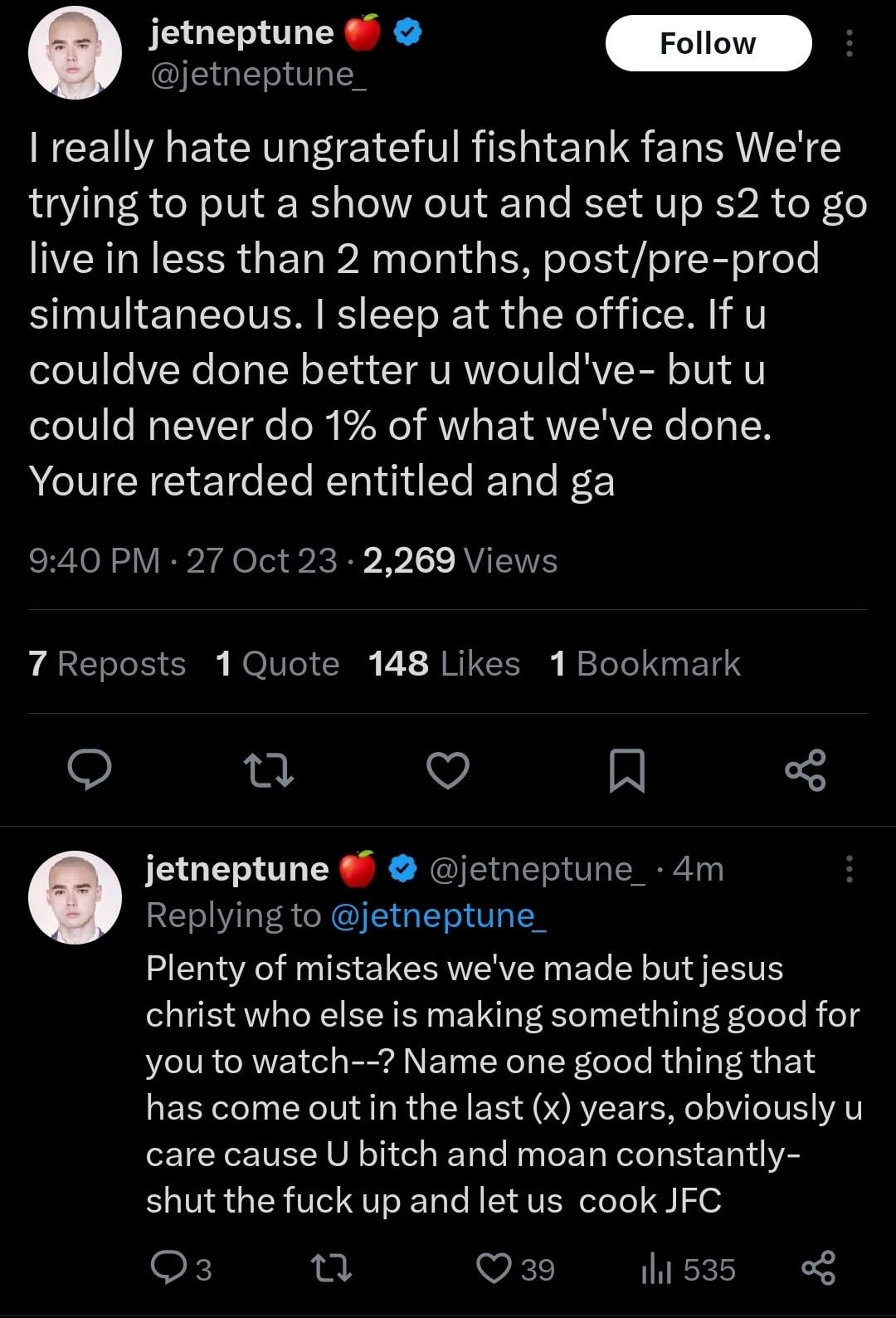Open overflow menu on the main post
The image size is (896, 1318).
pyautogui.click(x=849, y=43)
